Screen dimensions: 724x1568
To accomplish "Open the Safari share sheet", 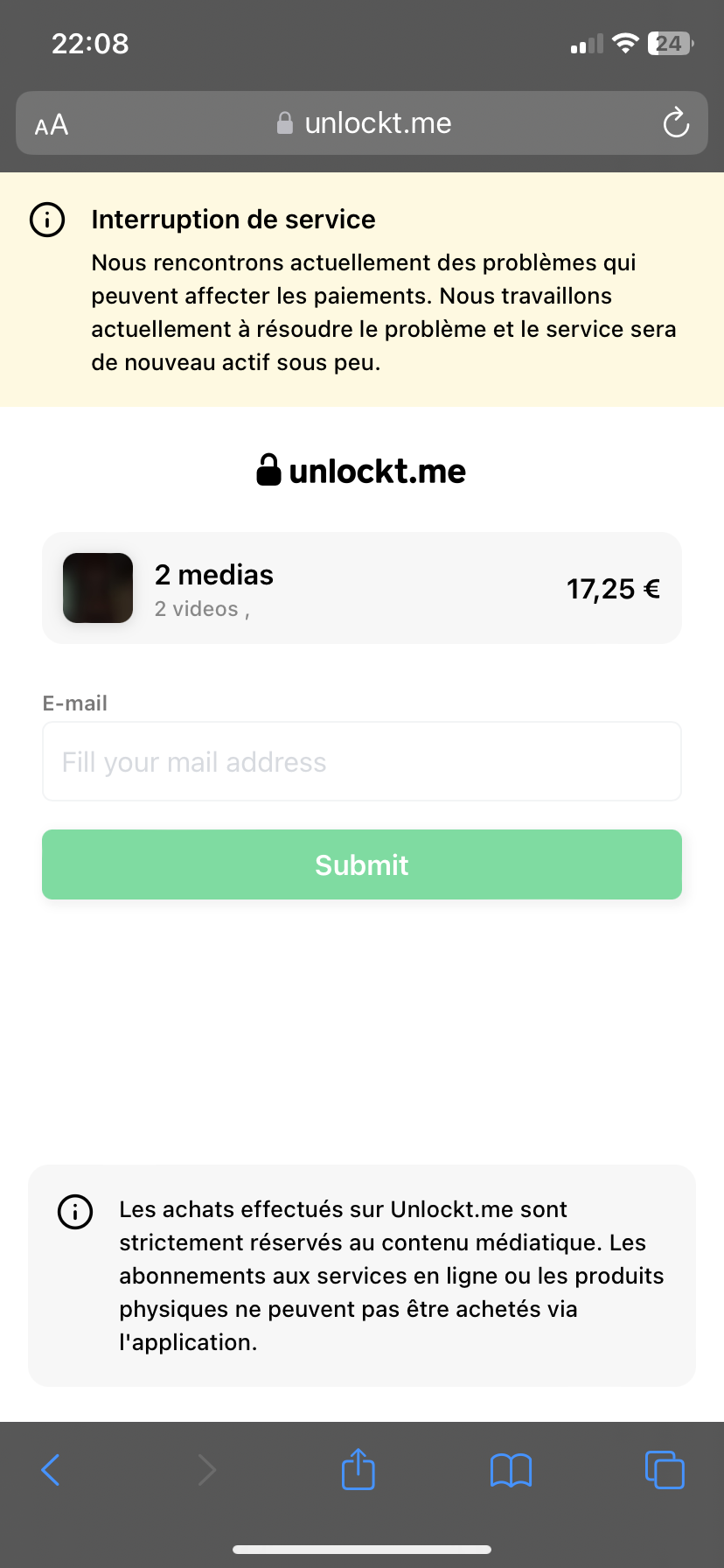I will click(x=358, y=1469).
